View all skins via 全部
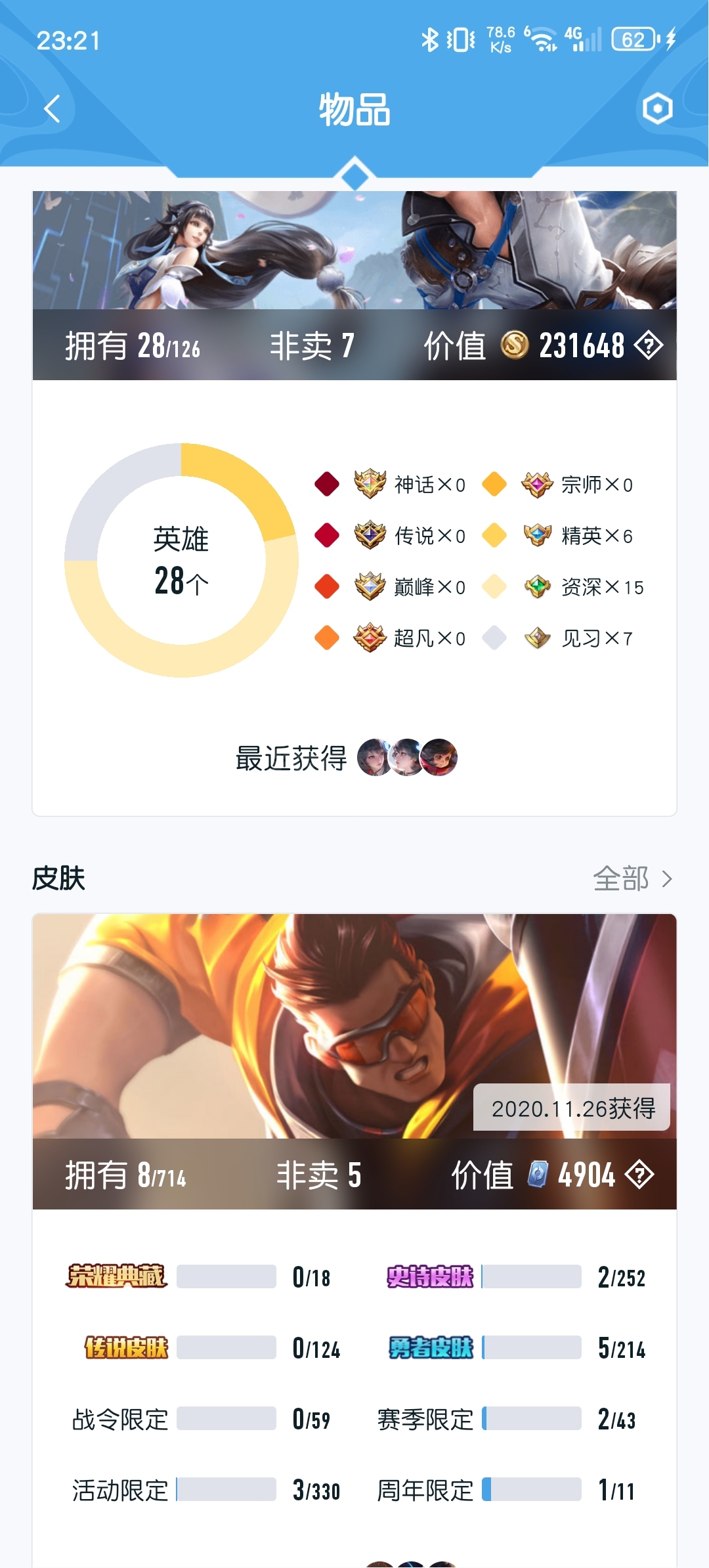This screenshot has width=709, height=1568. [632, 879]
